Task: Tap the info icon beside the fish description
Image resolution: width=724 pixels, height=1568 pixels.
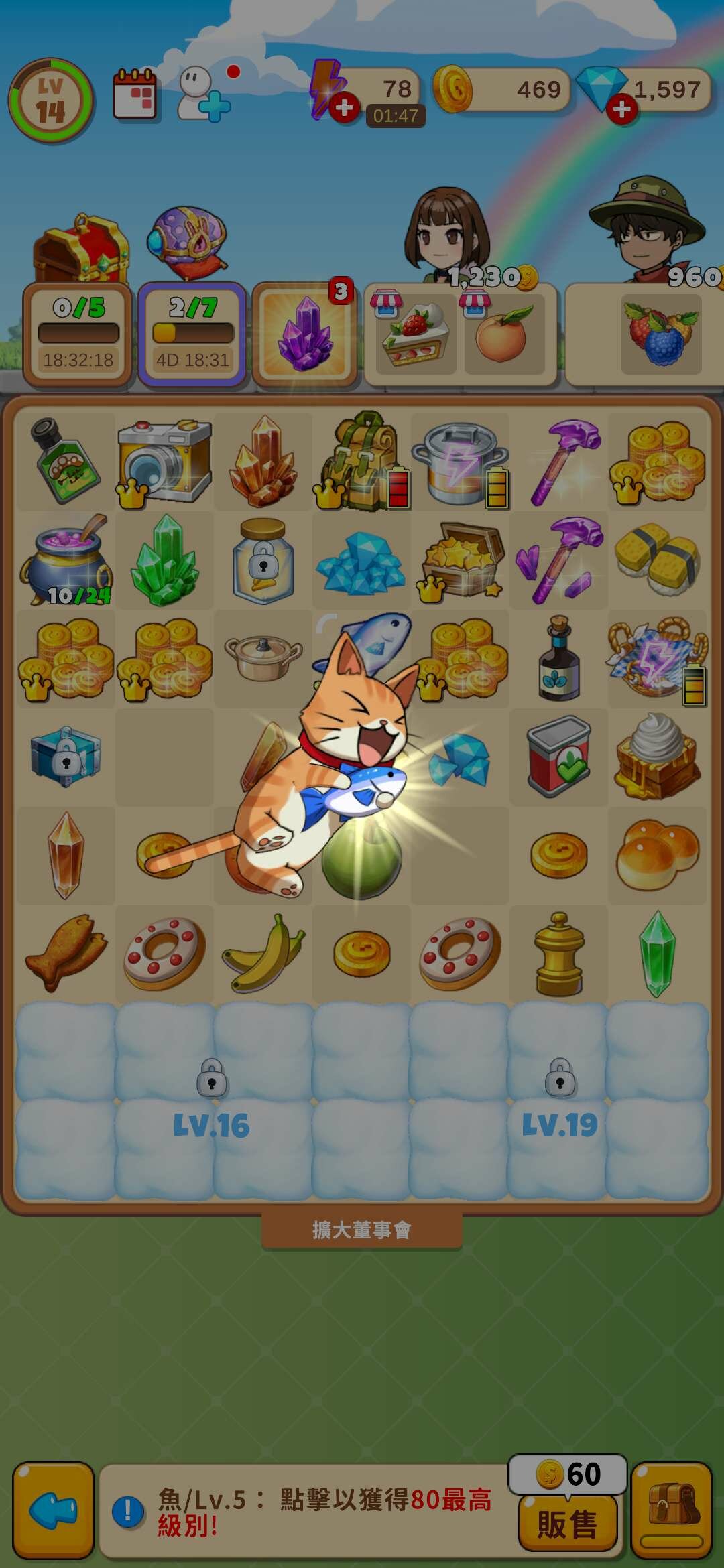Action: tap(127, 1512)
